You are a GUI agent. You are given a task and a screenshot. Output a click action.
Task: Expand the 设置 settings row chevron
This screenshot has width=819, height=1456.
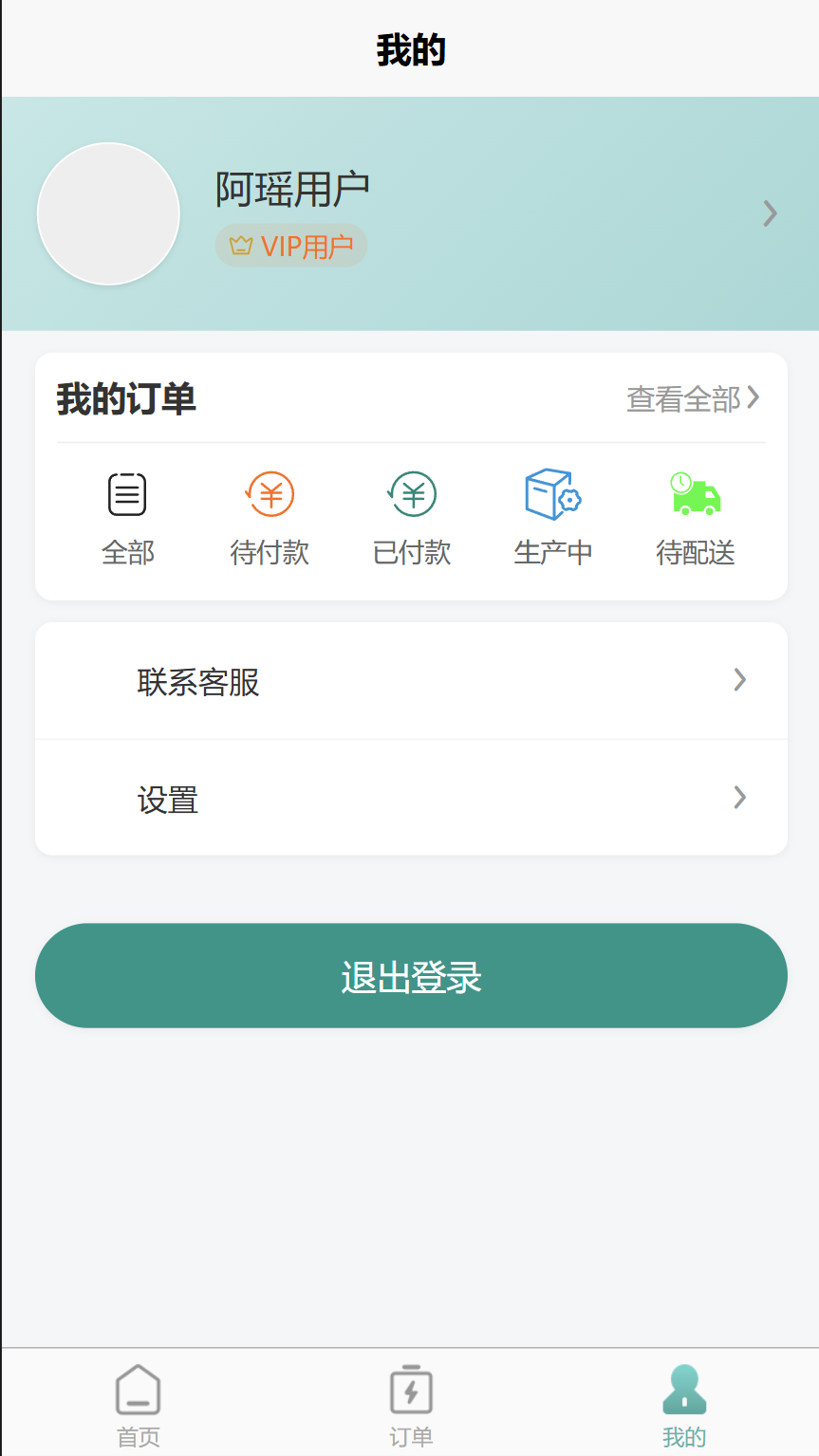[x=739, y=798]
